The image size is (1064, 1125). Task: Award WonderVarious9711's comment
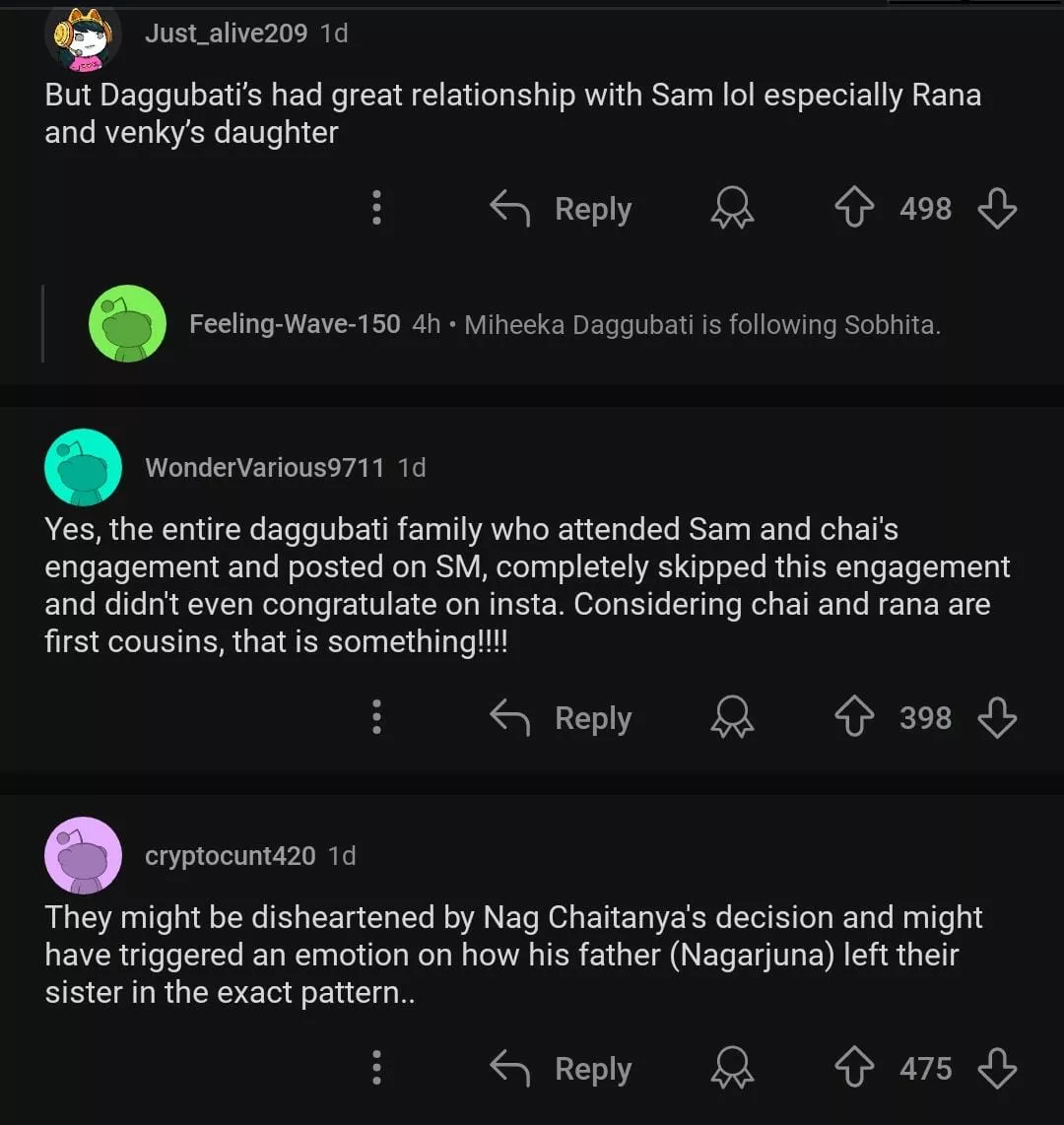click(732, 718)
